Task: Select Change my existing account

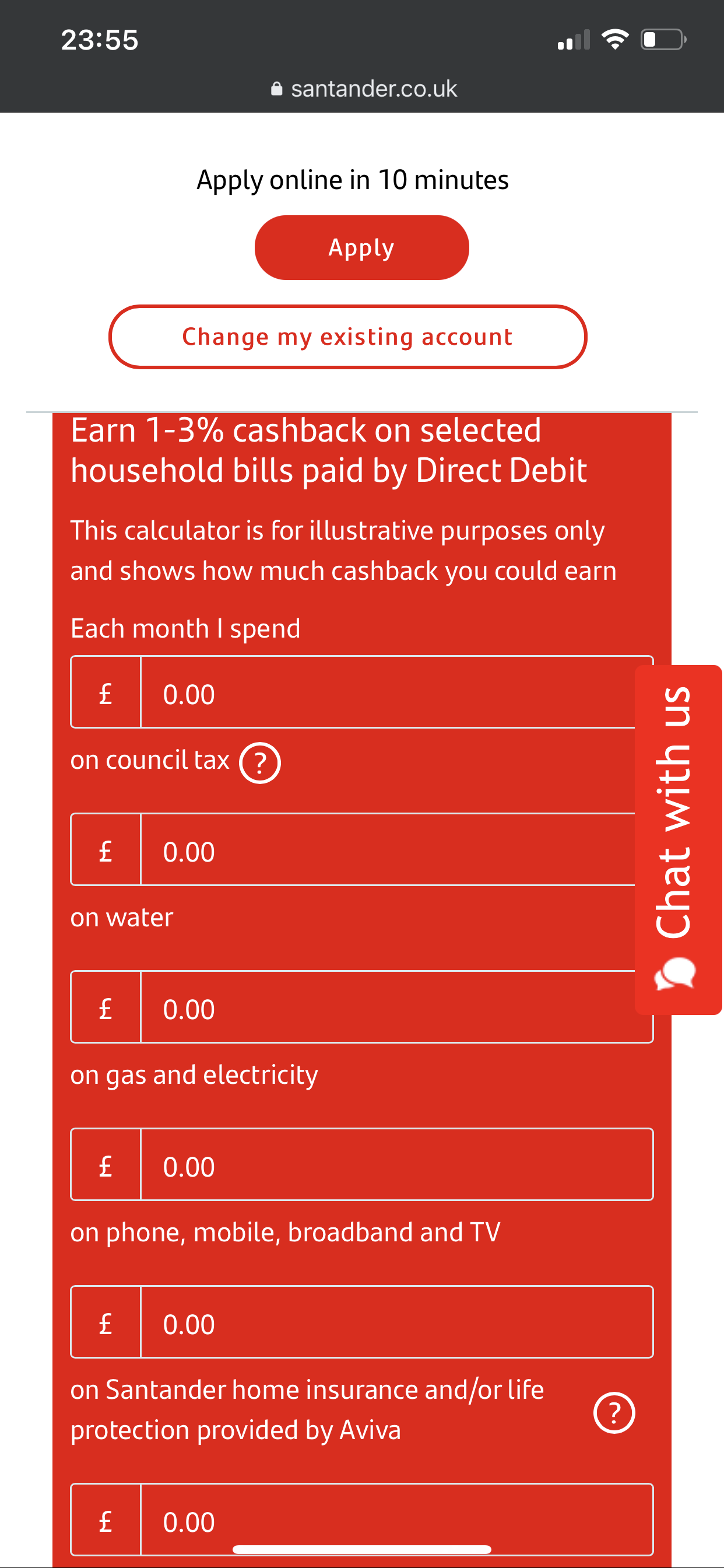Action: [x=347, y=337]
